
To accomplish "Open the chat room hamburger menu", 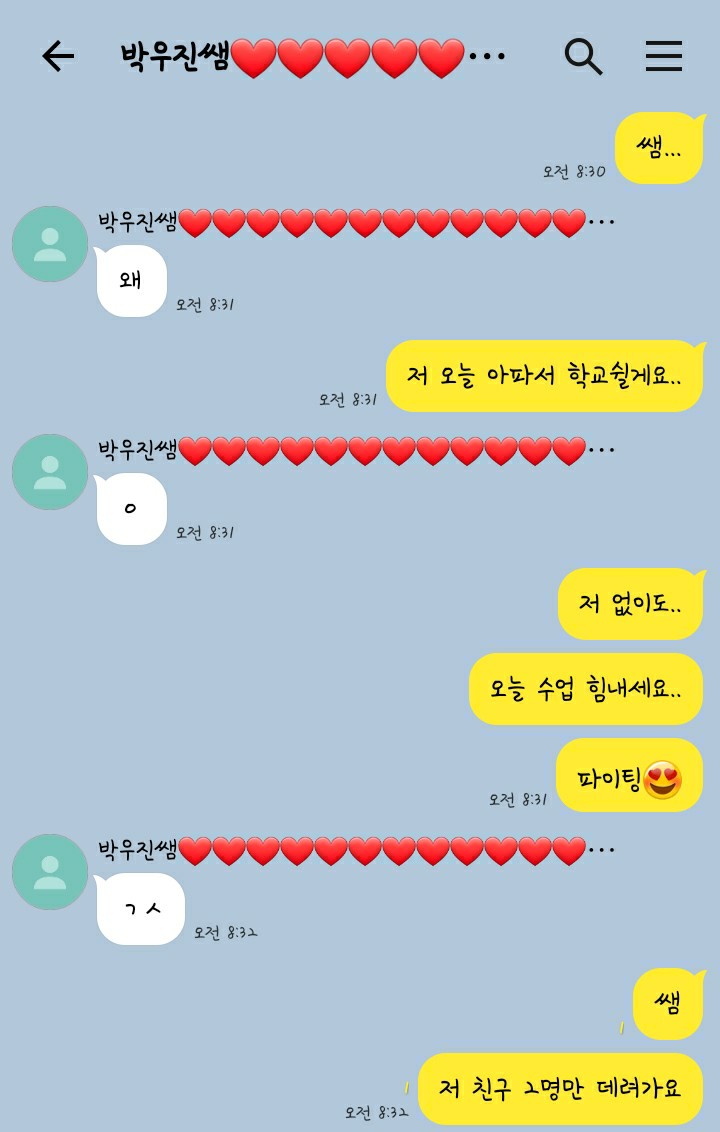I will 663,57.
